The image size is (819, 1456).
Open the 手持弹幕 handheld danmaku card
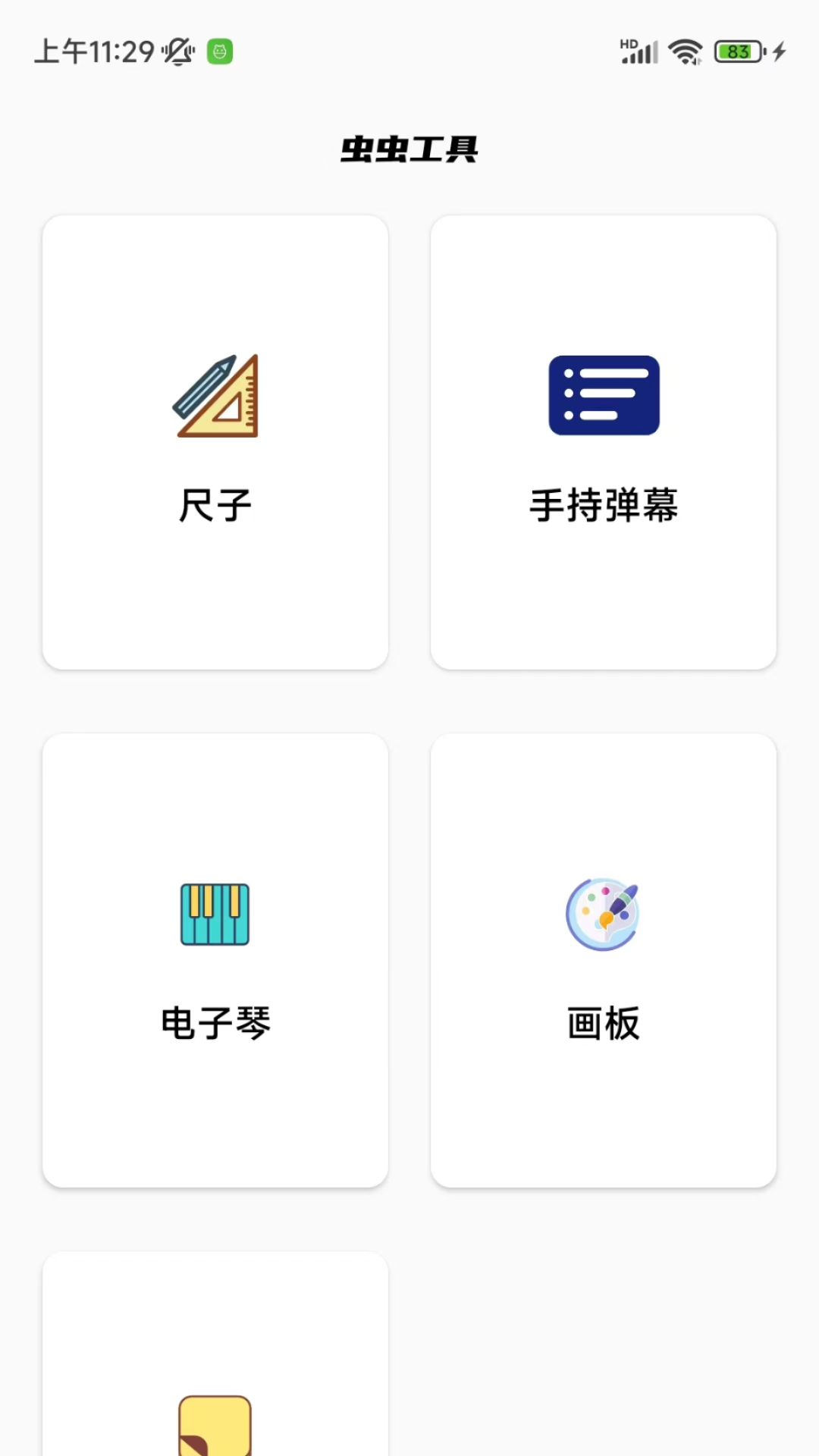tap(604, 442)
